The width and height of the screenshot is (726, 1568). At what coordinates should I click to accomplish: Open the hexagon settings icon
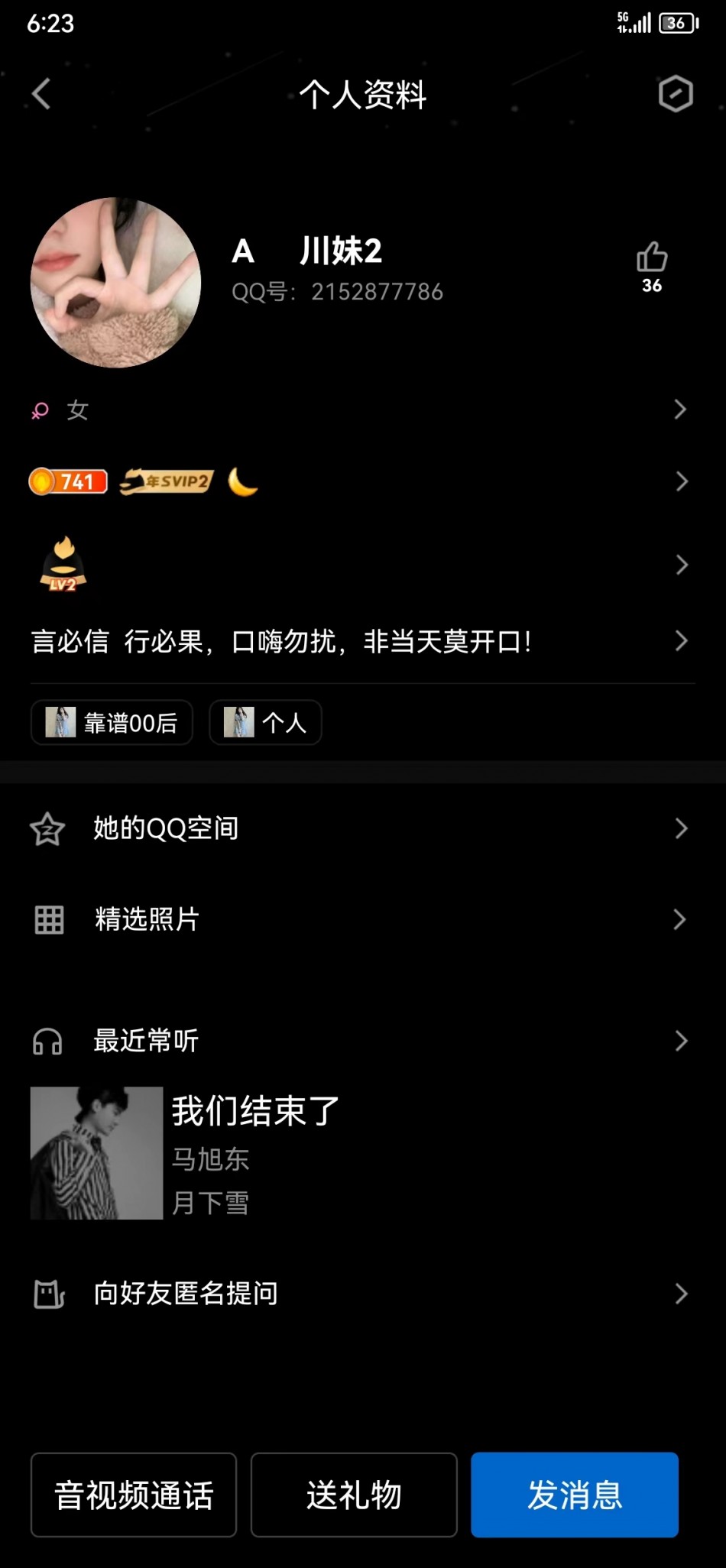pos(676,94)
